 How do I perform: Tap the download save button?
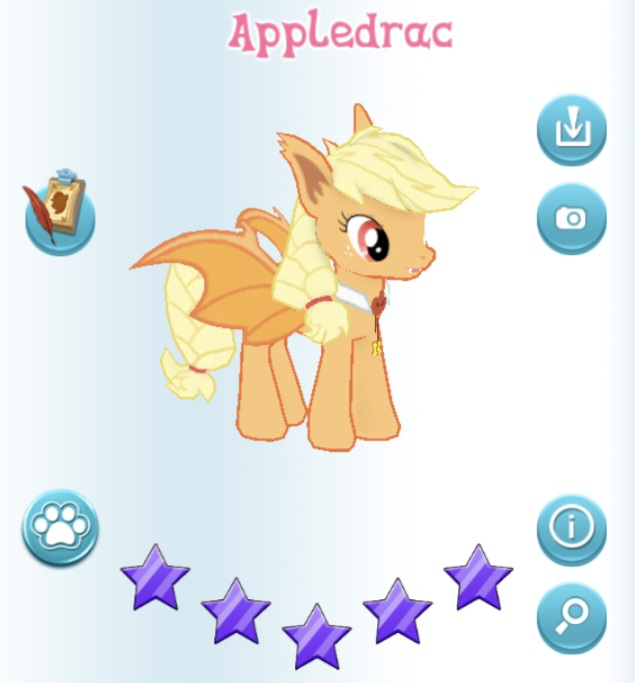pyautogui.click(x=571, y=130)
